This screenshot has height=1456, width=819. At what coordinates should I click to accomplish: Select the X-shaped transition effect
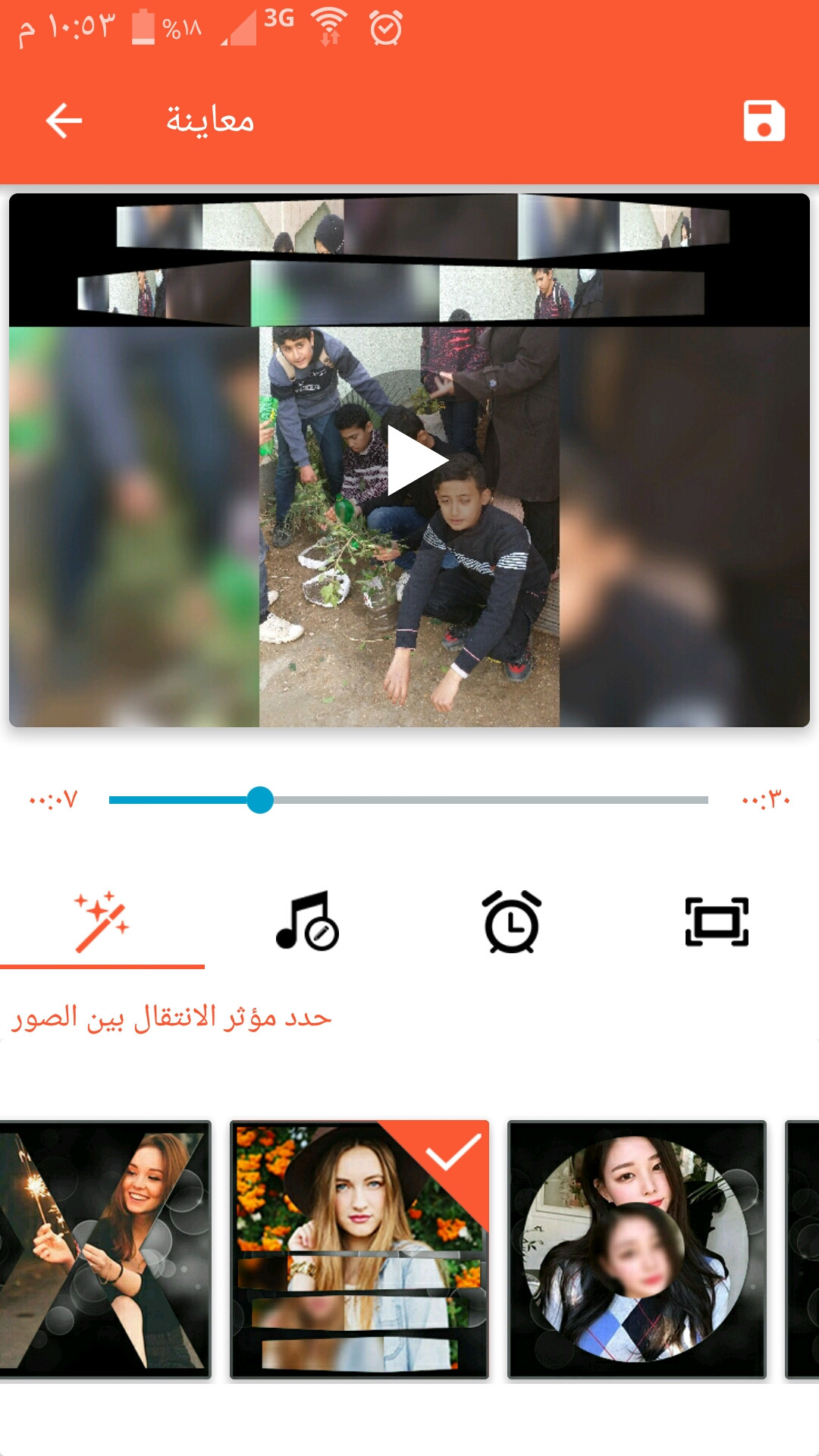tap(105, 1249)
